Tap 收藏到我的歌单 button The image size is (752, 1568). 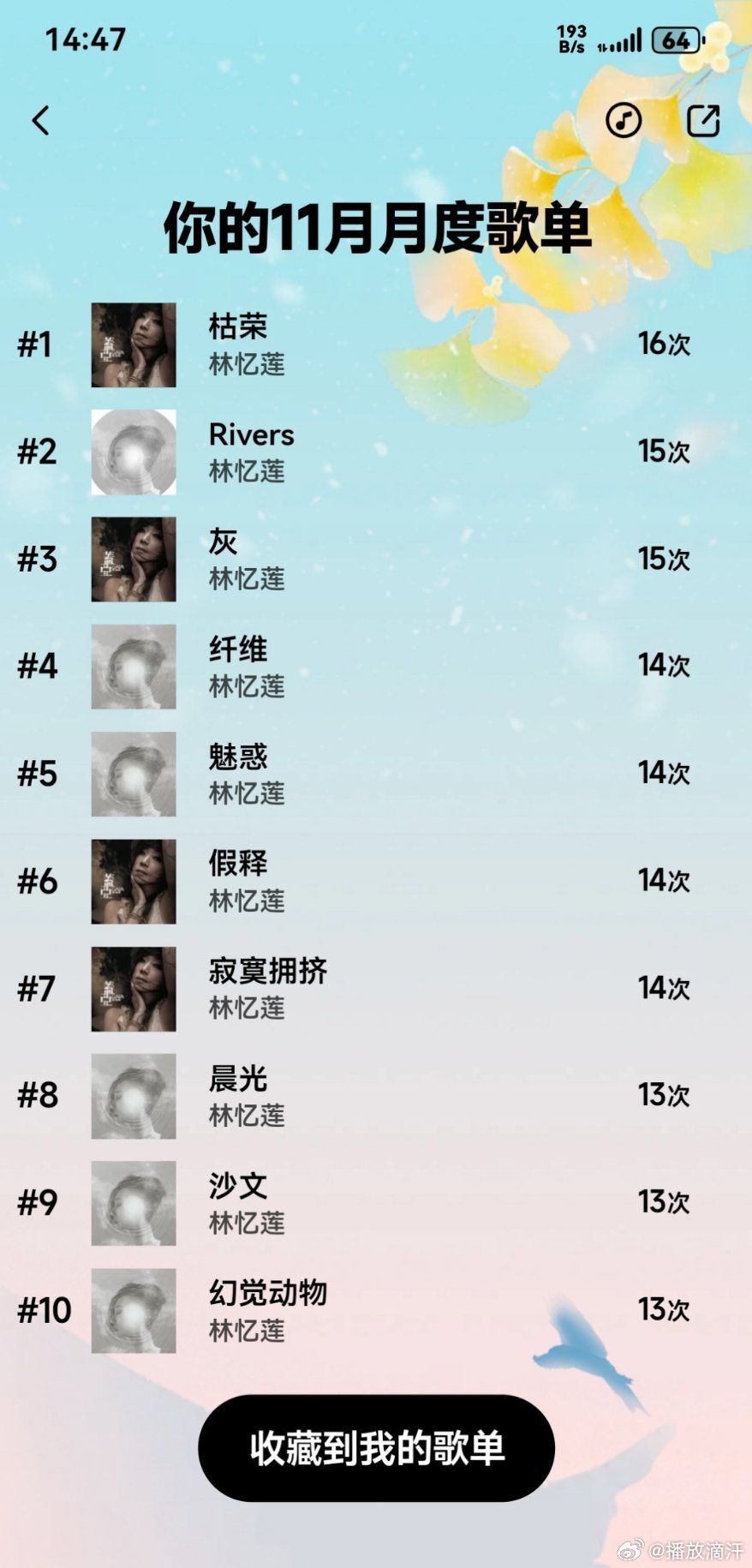376,1447
